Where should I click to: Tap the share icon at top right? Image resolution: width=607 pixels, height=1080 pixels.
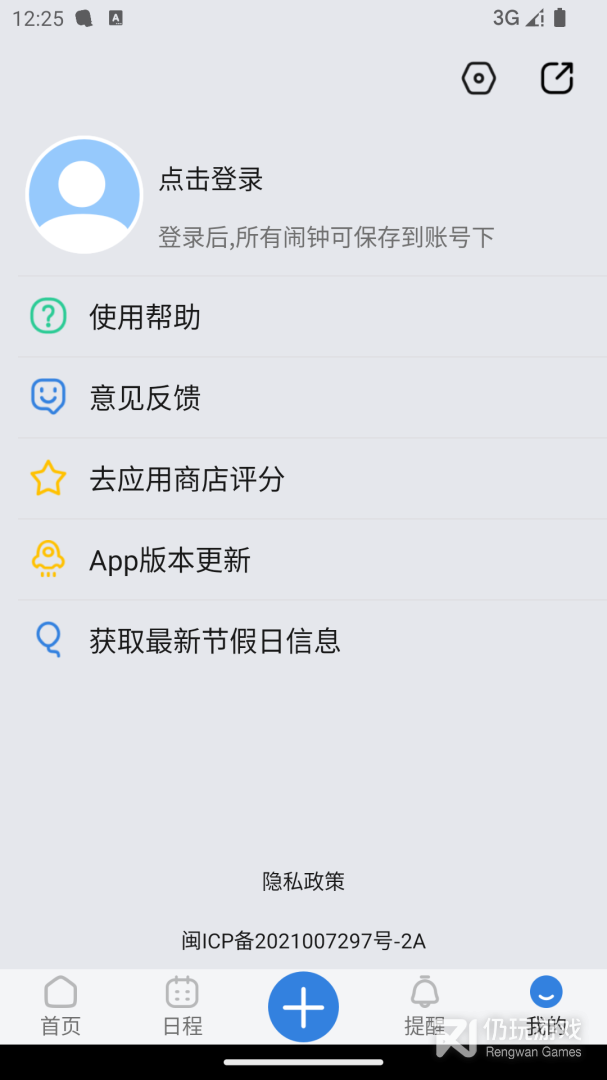click(x=557, y=78)
